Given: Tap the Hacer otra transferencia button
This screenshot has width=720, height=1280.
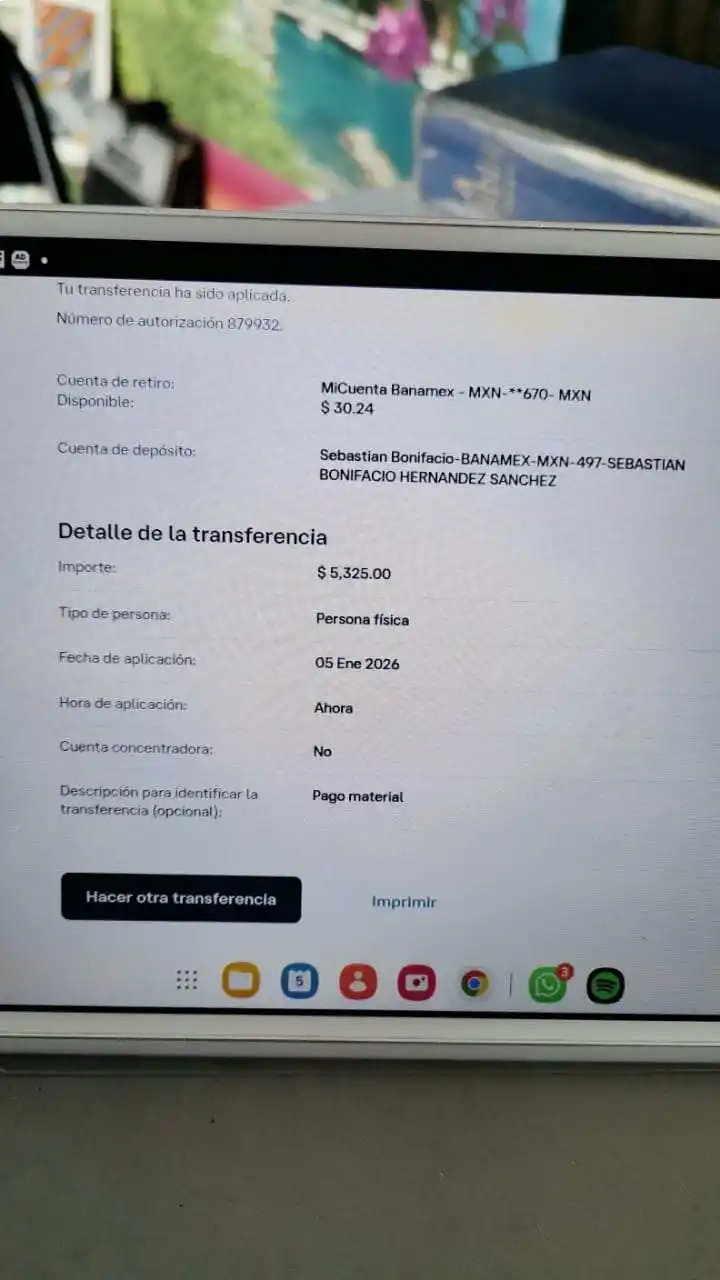Looking at the screenshot, I should pyautogui.click(x=181, y=898).
